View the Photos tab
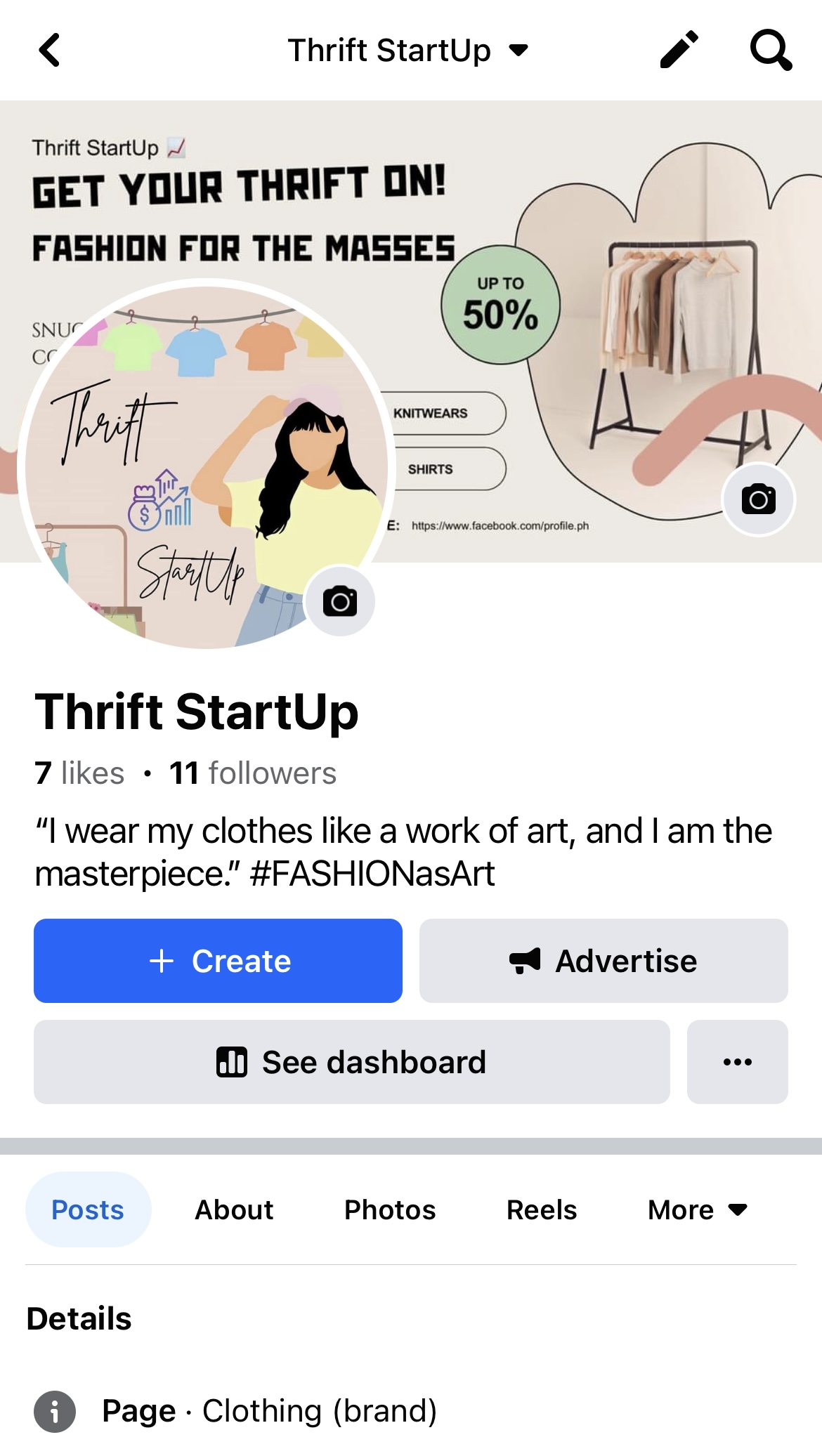 pos(390,1209)
